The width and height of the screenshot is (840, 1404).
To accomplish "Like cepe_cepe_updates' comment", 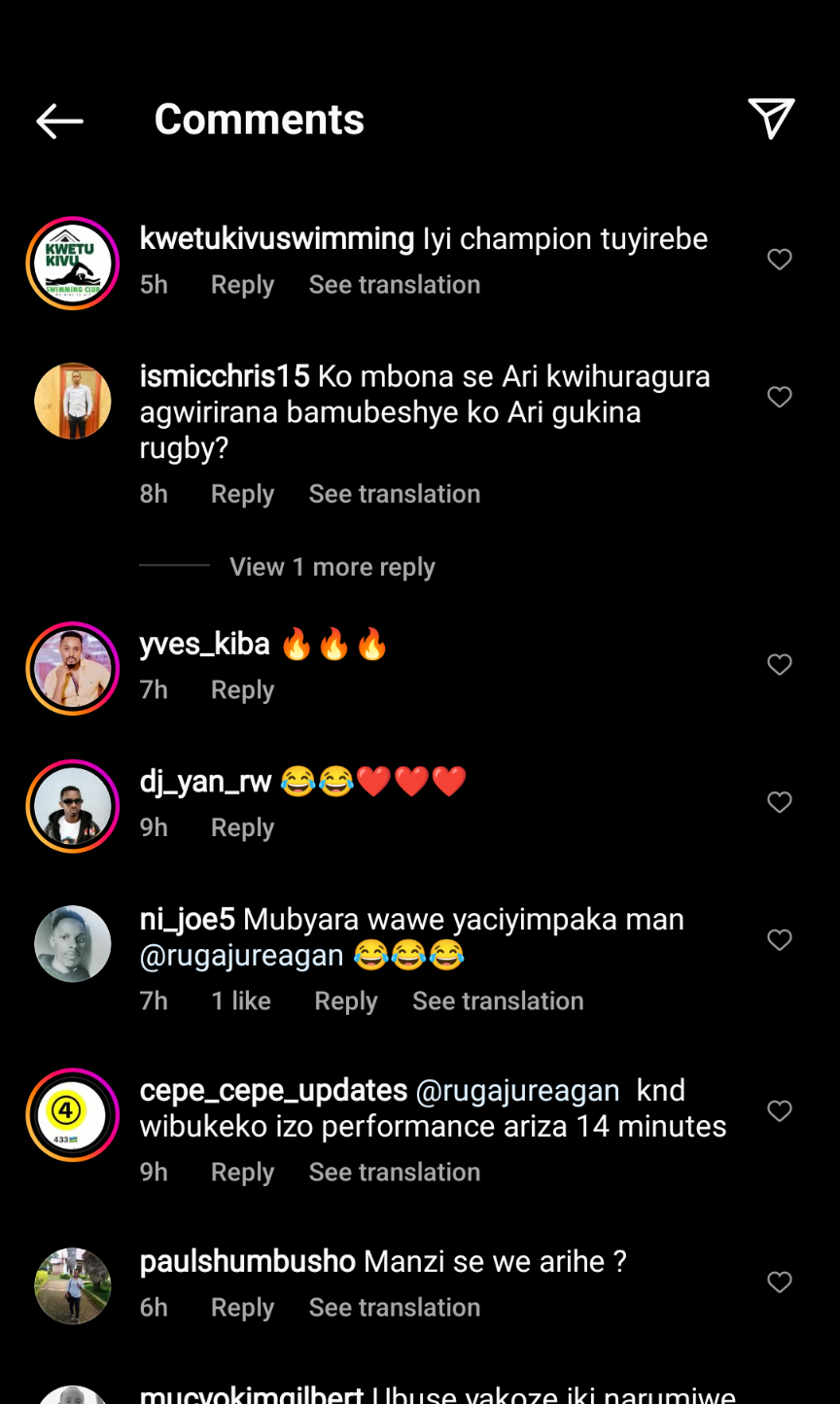I will coord(779,1111).
